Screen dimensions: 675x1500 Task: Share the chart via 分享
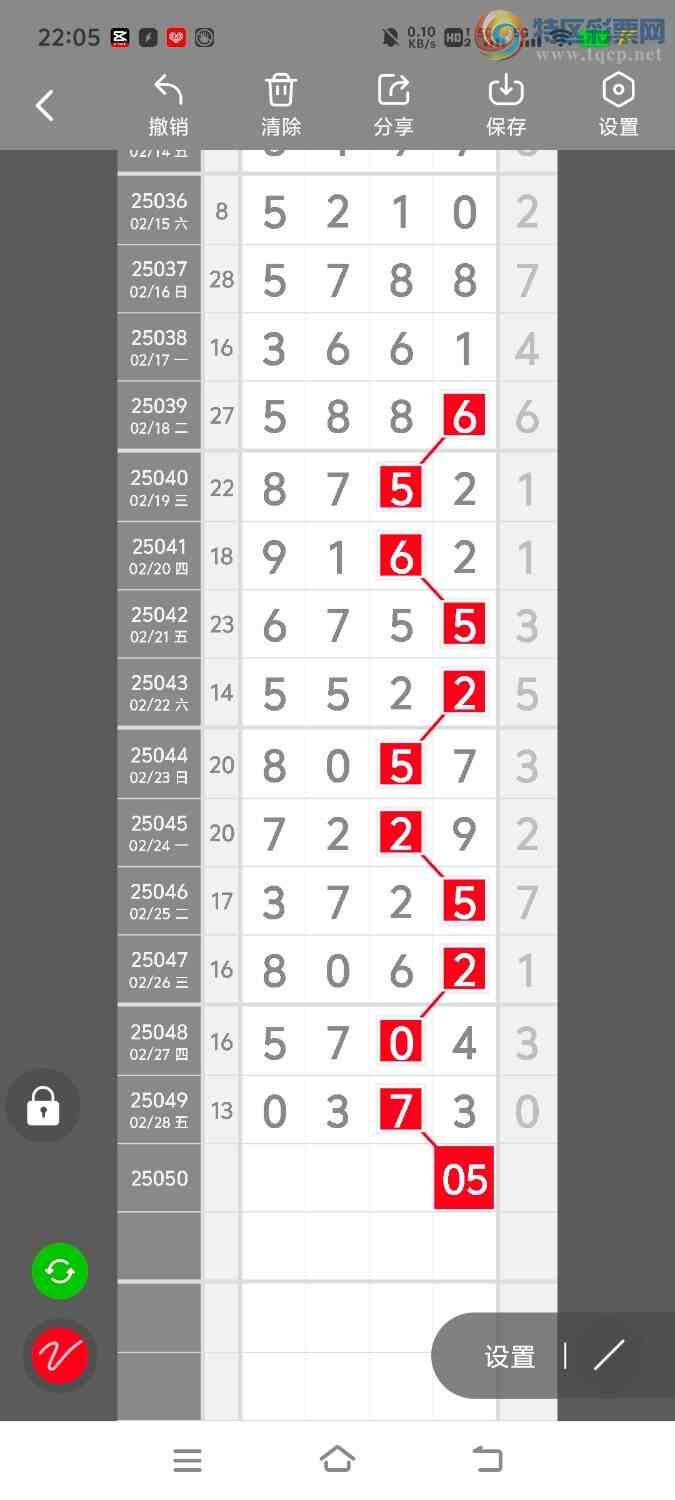point(394,105)
